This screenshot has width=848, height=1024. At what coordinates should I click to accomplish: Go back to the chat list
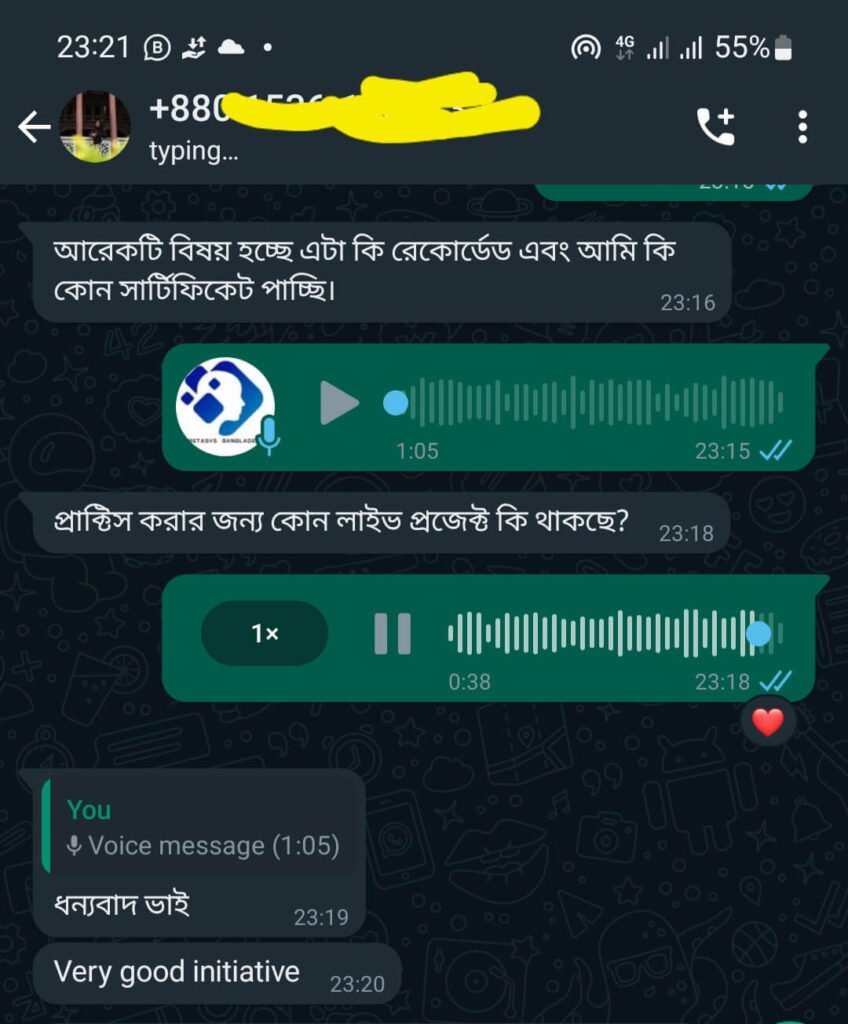click(33, 127)
